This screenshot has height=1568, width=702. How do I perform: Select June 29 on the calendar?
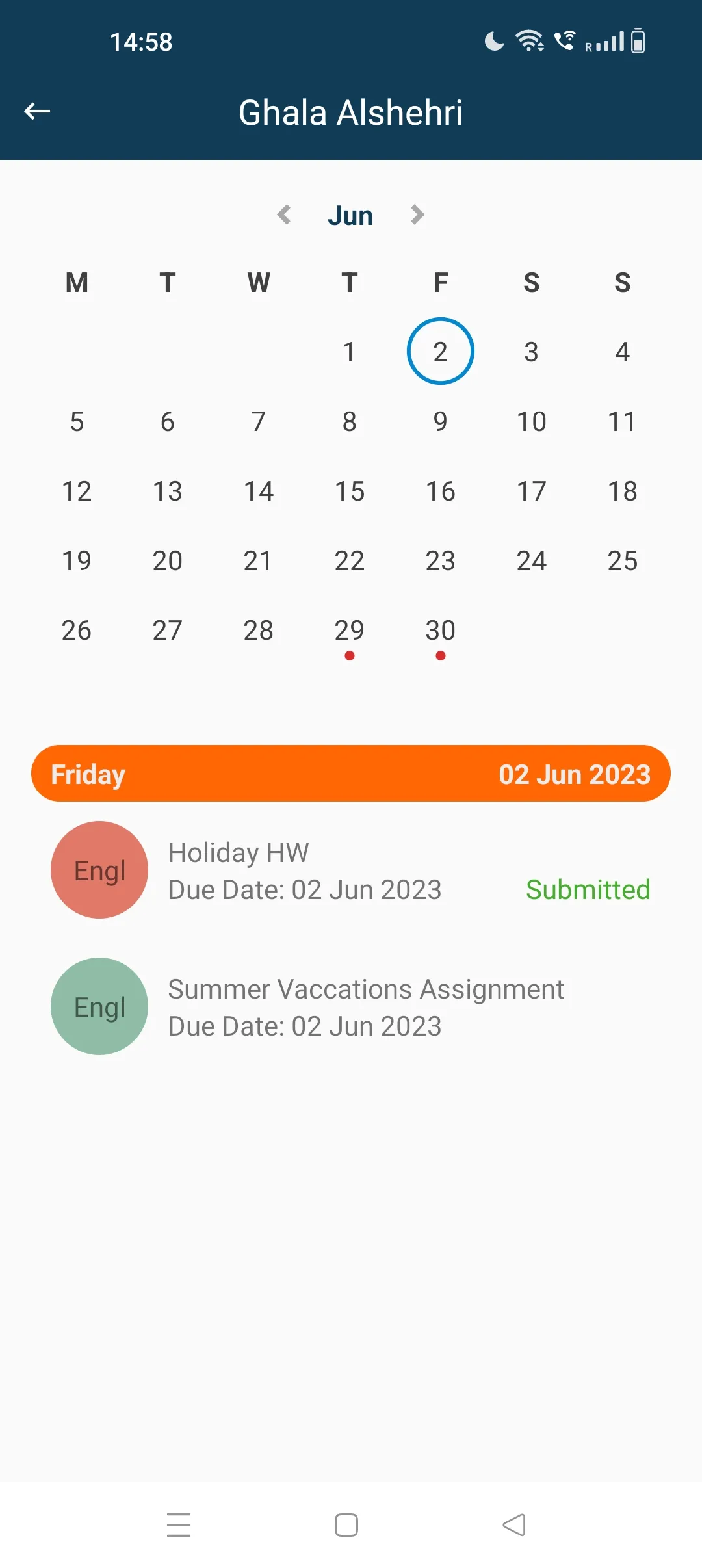pos(349,631)
